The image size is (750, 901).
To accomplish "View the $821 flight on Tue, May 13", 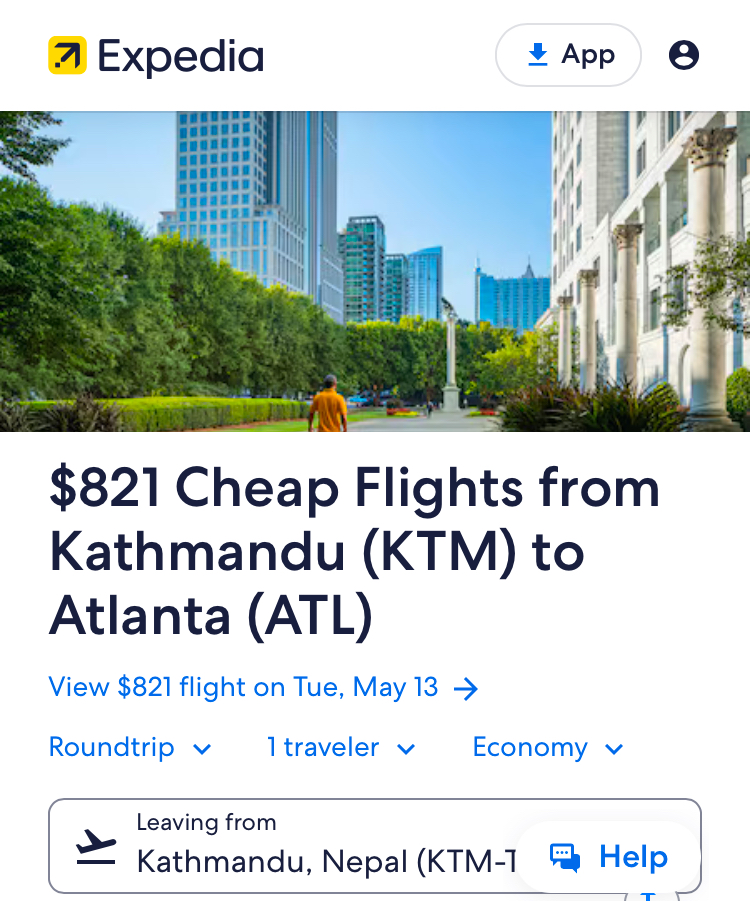I will 264,688.
